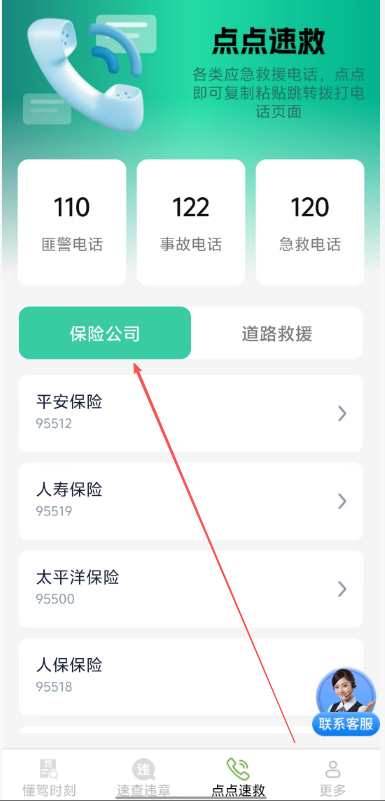Select the 保险公司 tab
Image resolution: width=385 pixels, height=801 pixels.
point(105,333)
